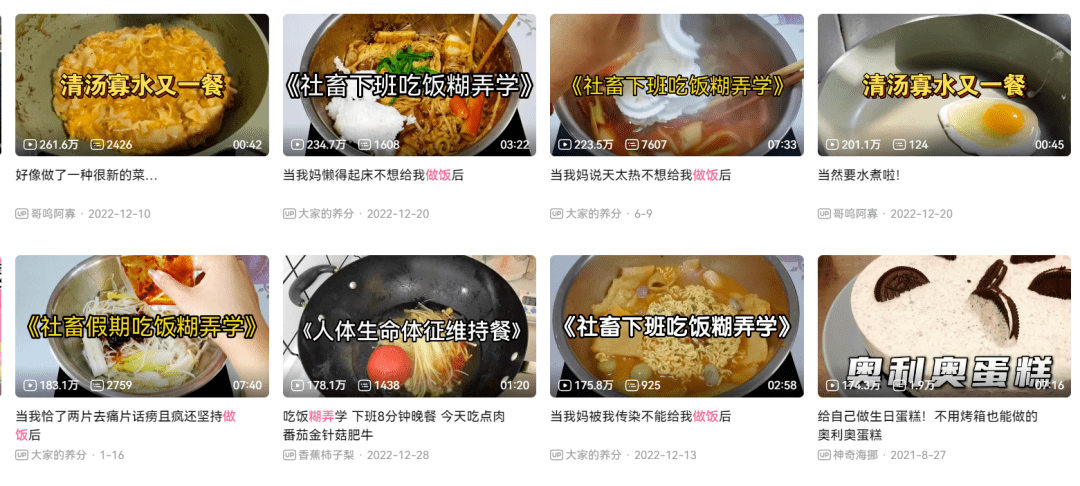Image resolution: width=1080 pixels, height=486 pixels.
Task: Open the title link 吃饭糊弄学 下班8分钟晚餐
Action: tap(394, 416)
